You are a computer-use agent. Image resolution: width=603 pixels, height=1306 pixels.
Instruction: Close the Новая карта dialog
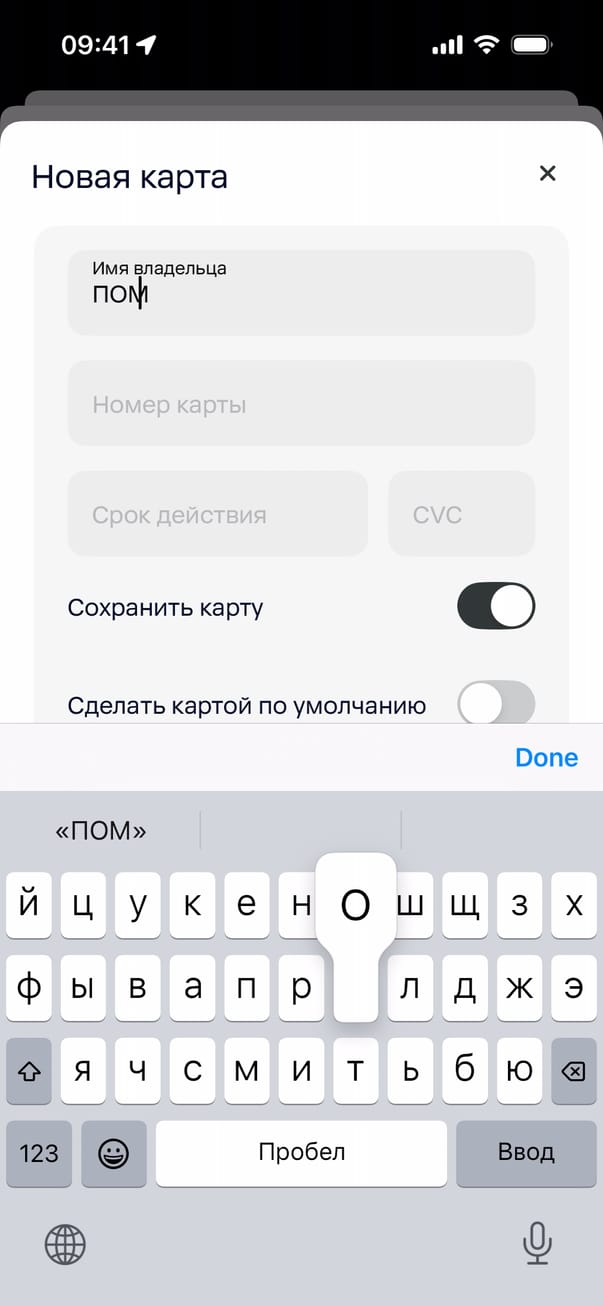tap(547, 173)
